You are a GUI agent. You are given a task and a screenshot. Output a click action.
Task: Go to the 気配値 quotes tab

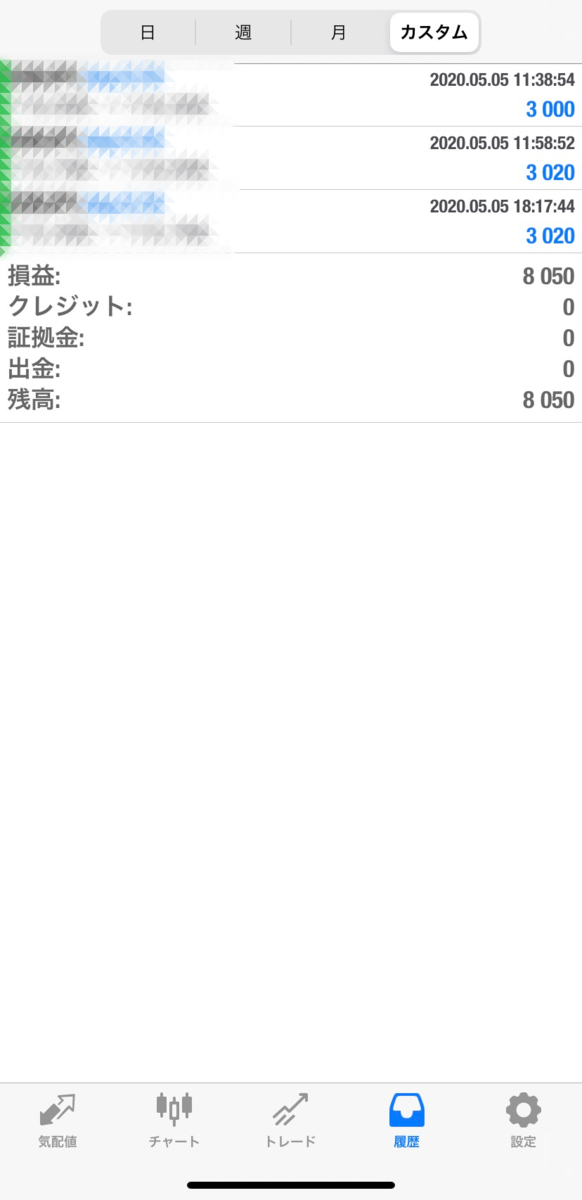58,1120
